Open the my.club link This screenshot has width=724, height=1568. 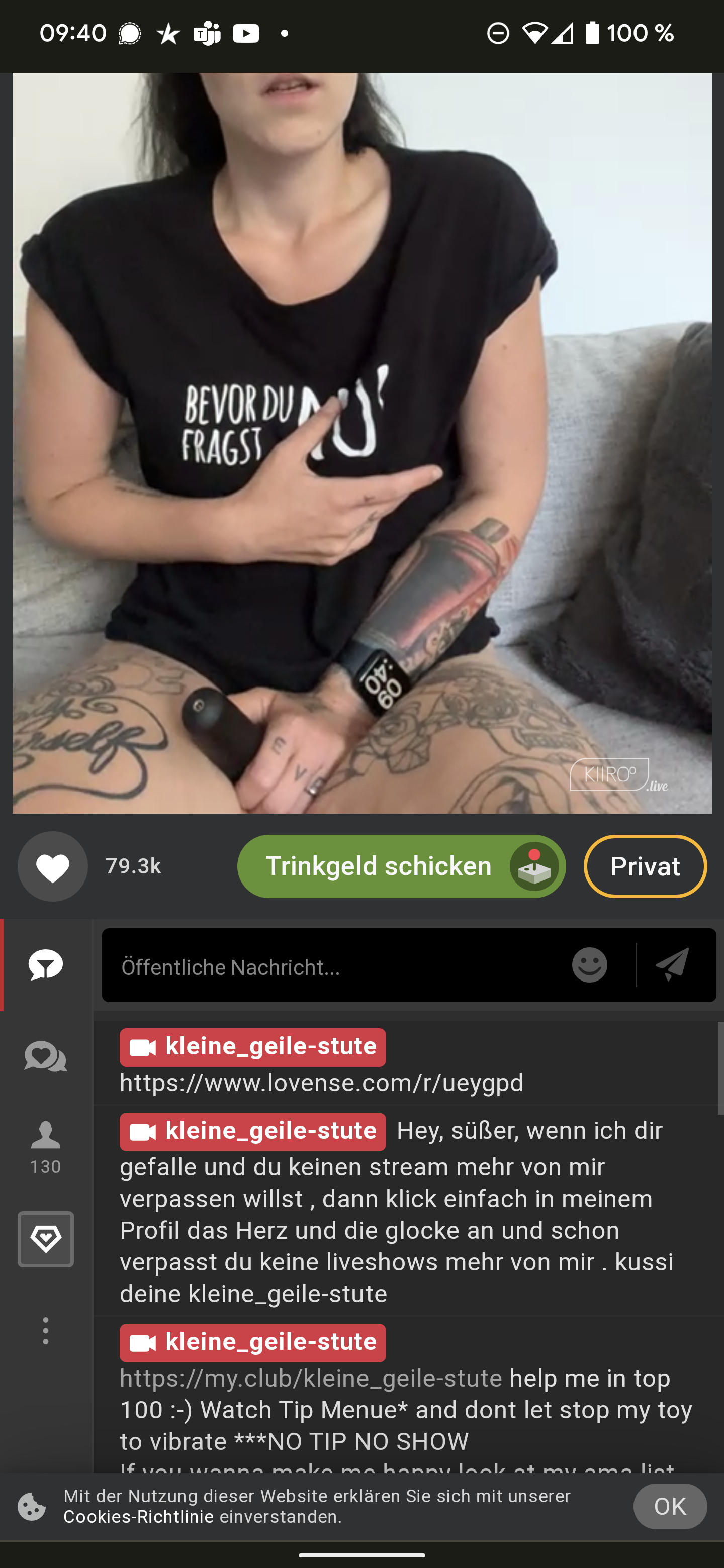pyautogui.click(x=311, y=1378)
